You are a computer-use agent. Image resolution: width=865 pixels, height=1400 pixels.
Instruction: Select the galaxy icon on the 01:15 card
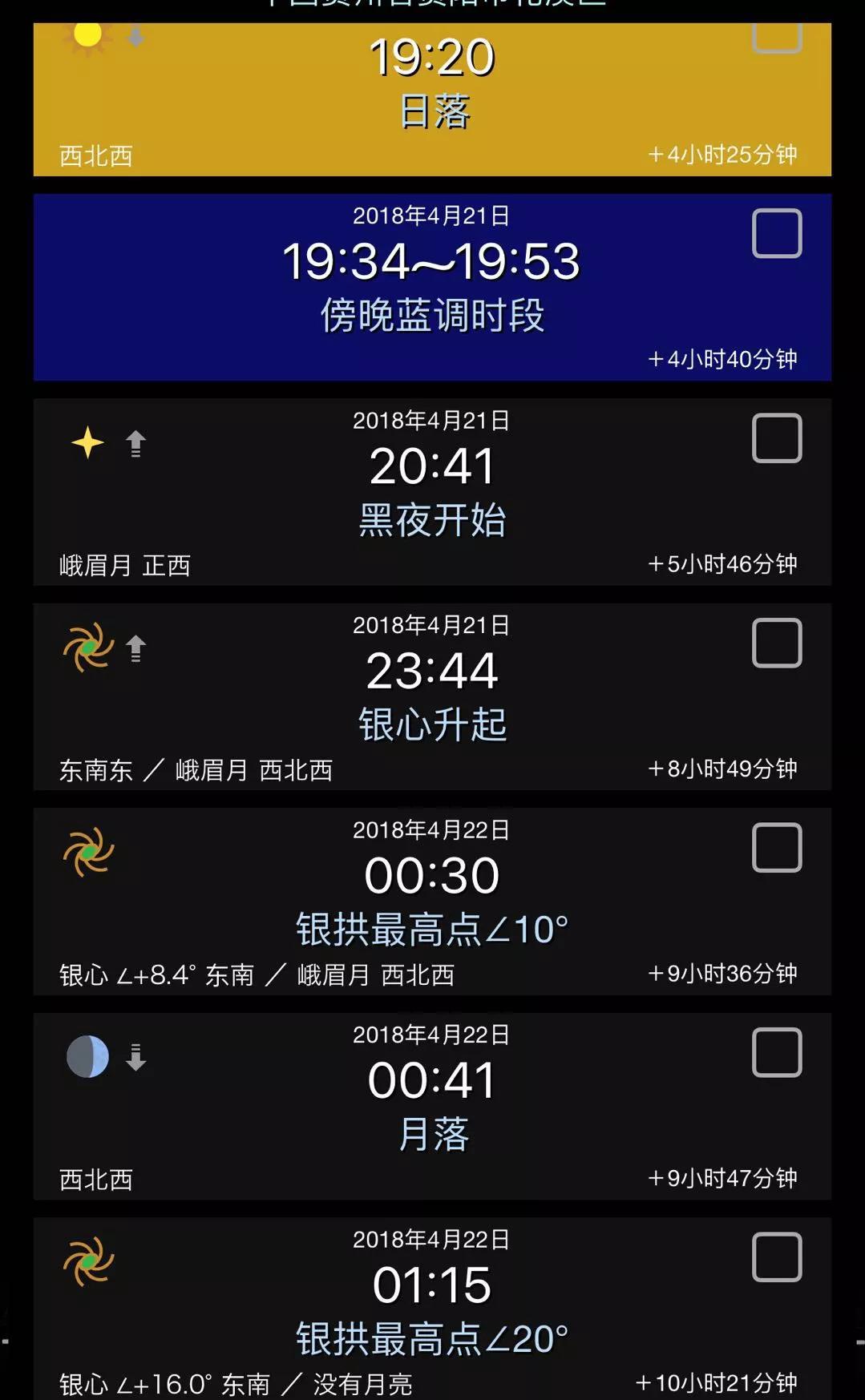click(88, 1264)
